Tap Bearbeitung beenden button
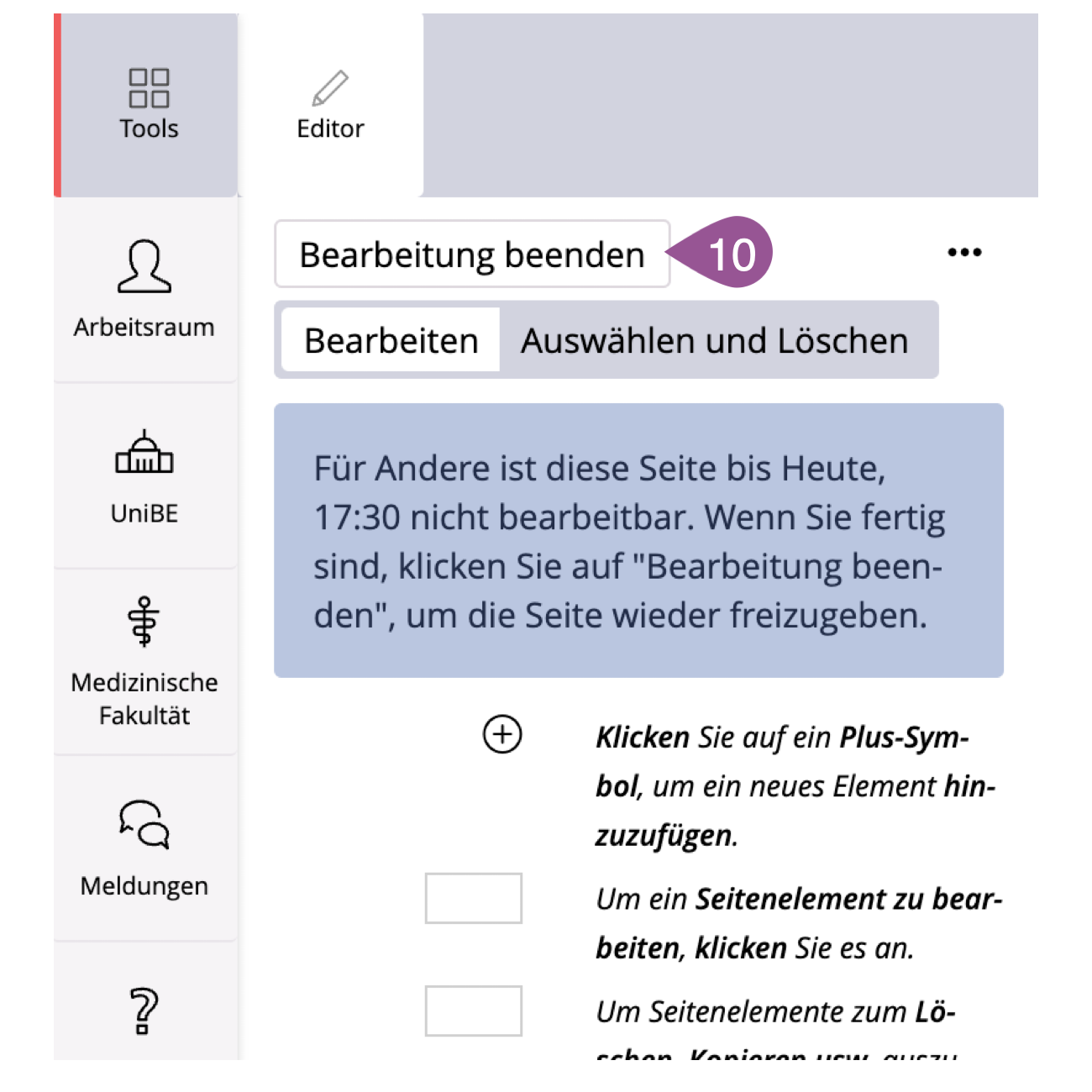This screenshot has height=1092, width=1092. tap(472, 255)
